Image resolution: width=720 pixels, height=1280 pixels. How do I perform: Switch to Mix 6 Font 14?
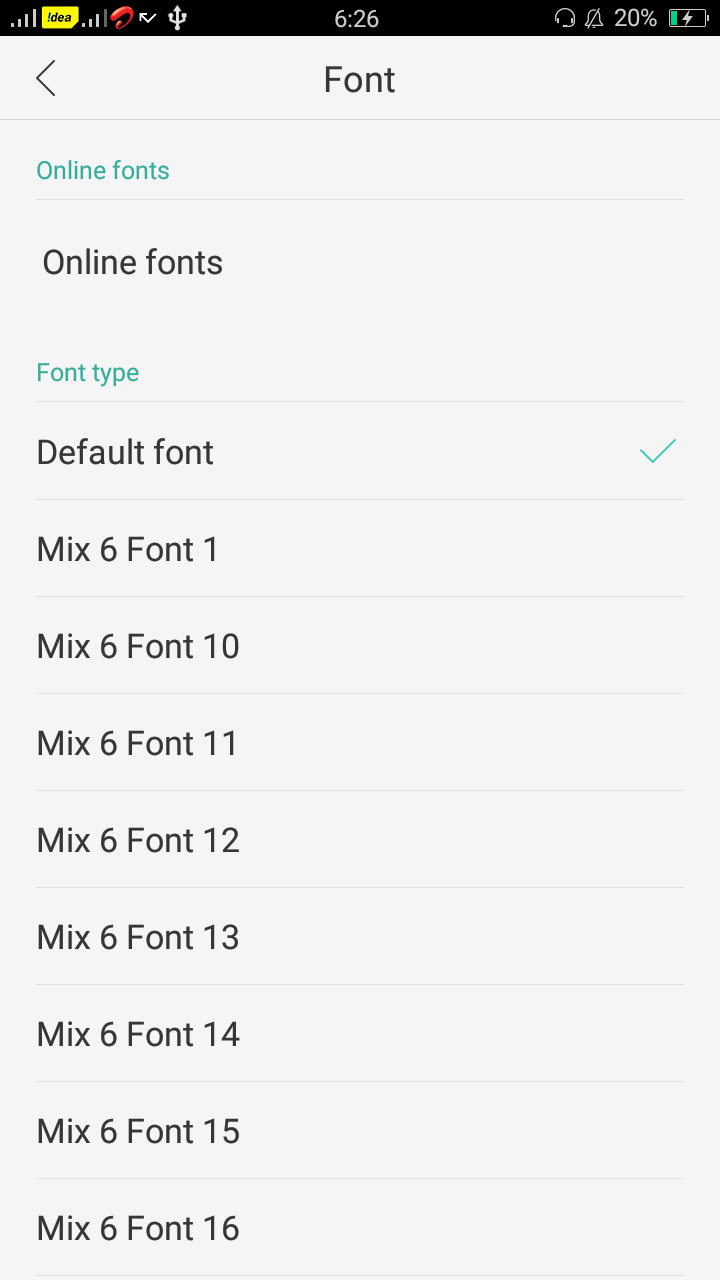point(360,1034)
